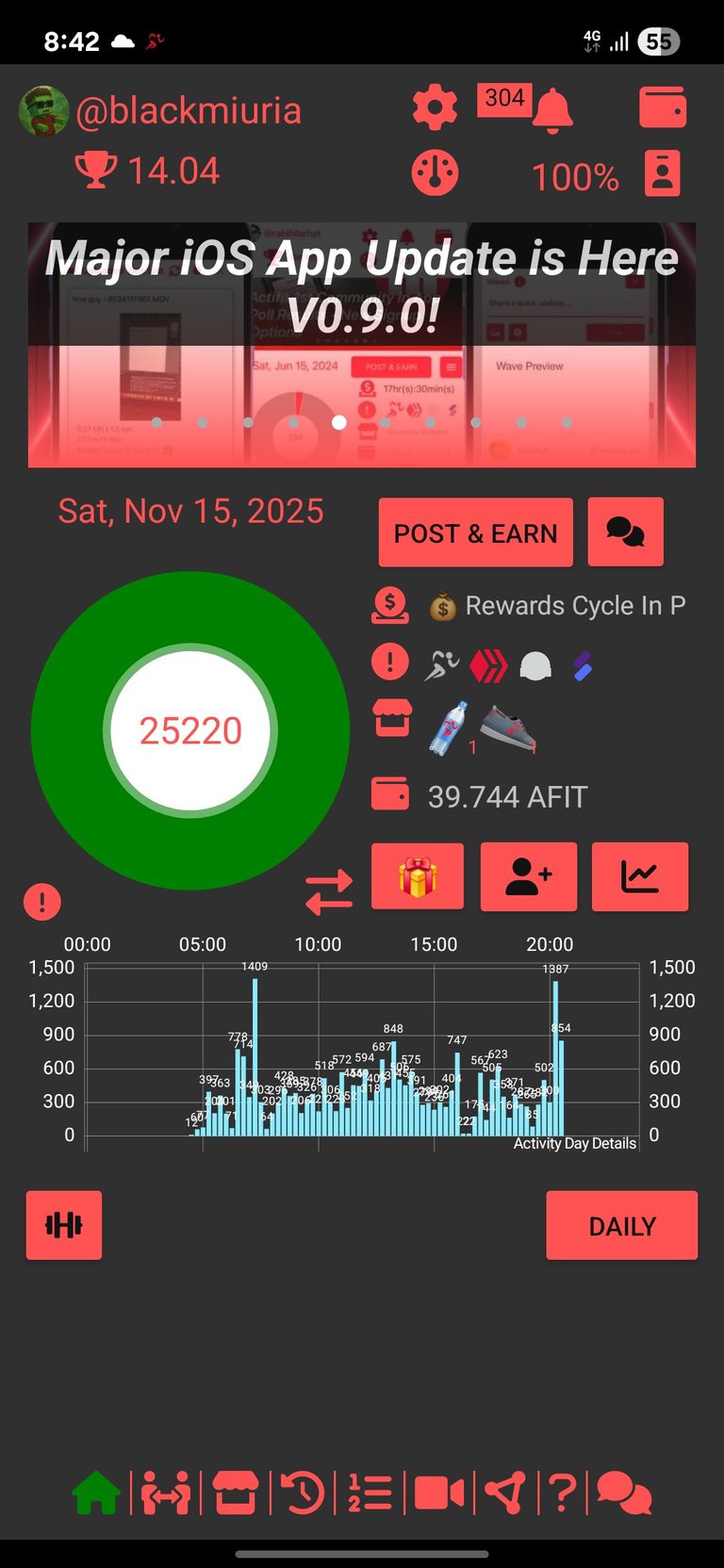Image resolution: width=724 pixels, height=1568 pixels.
Task: Tap the POST & EARN button
Action: [x=475, y=533]
